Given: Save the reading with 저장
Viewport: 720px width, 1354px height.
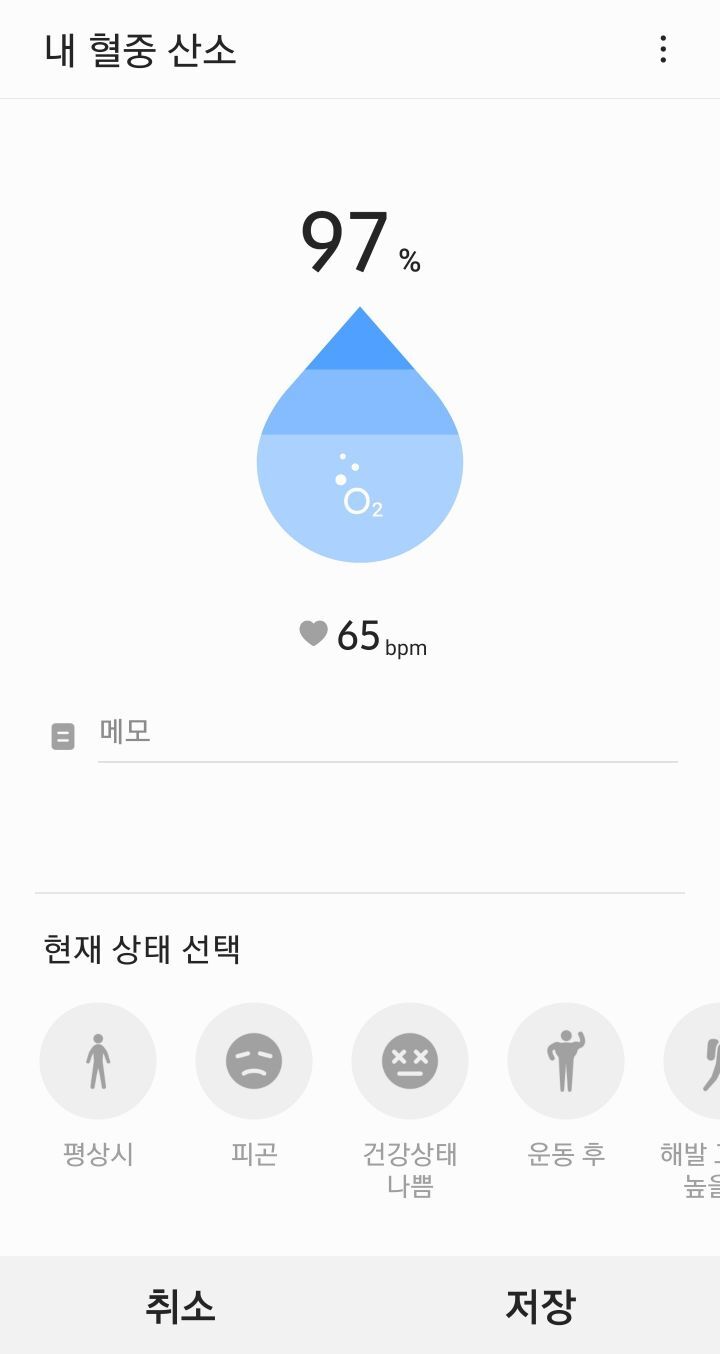Looking at the screenshot, I should [x=540, y=1305].
